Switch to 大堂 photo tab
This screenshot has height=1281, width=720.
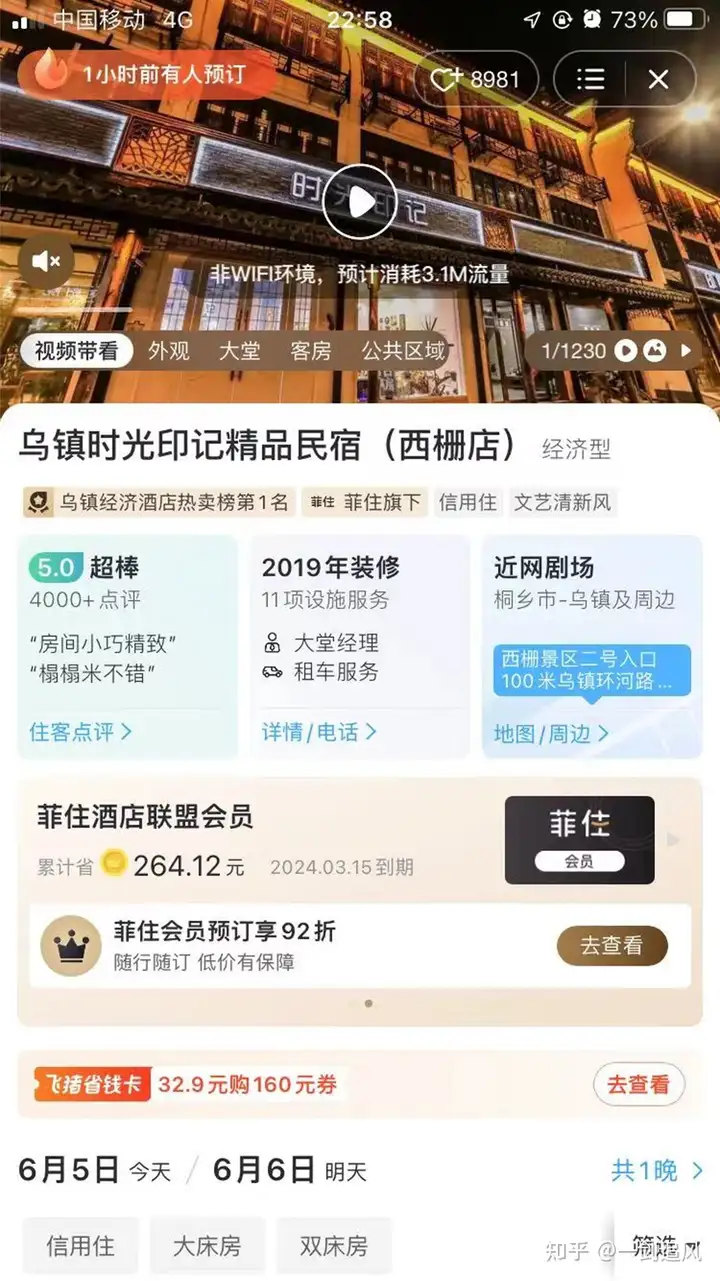[x=240, y=351]
